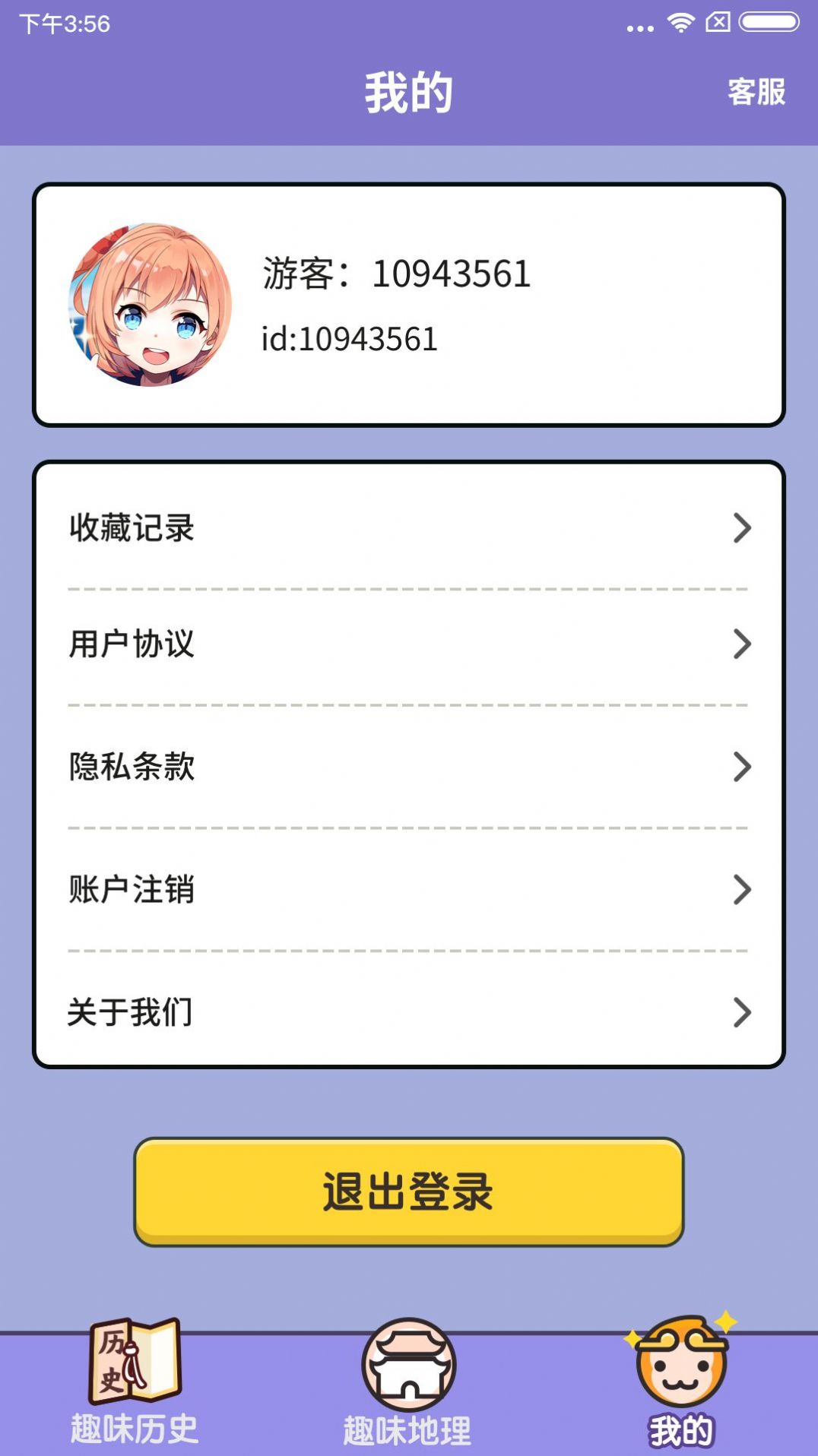Open 收藏记录 favorites list
818x1456 pixels.
click(408, 527)
